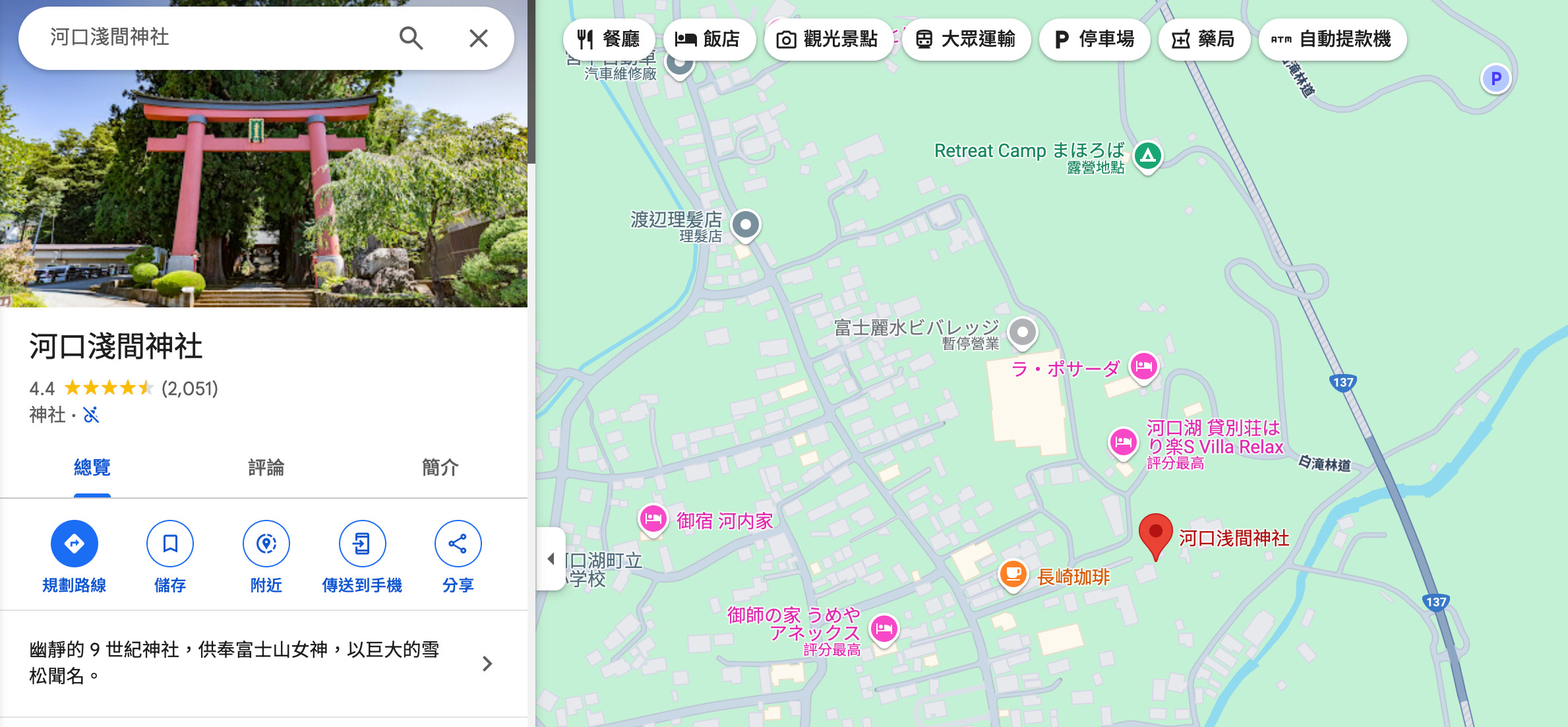Screen dimensions: 1568x727
Task: Open the 長崎珈琲 map marker
Action: pyautogui.click(x=1013, y=574)
